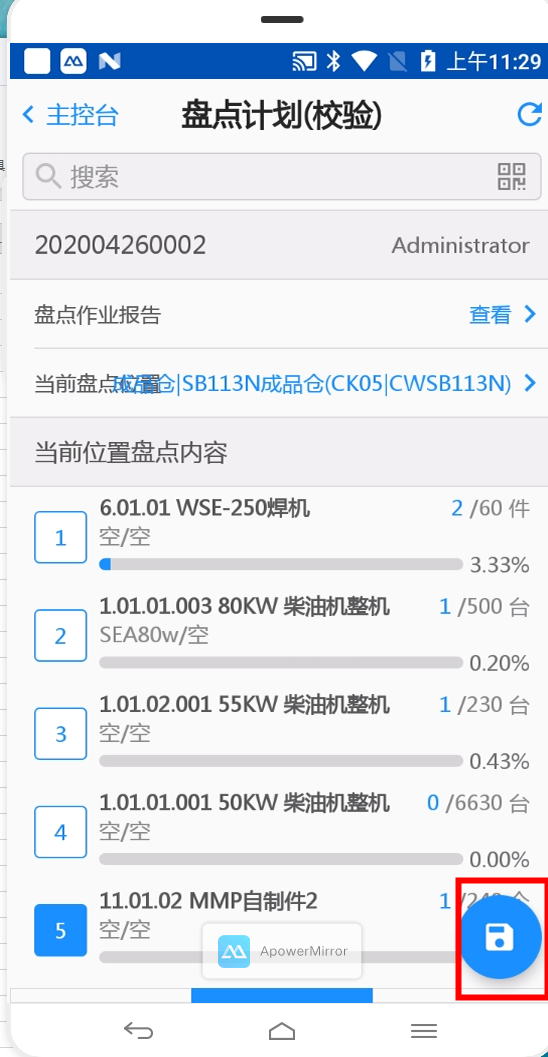Open the QR code scanner in search

(x=512, y=177)
